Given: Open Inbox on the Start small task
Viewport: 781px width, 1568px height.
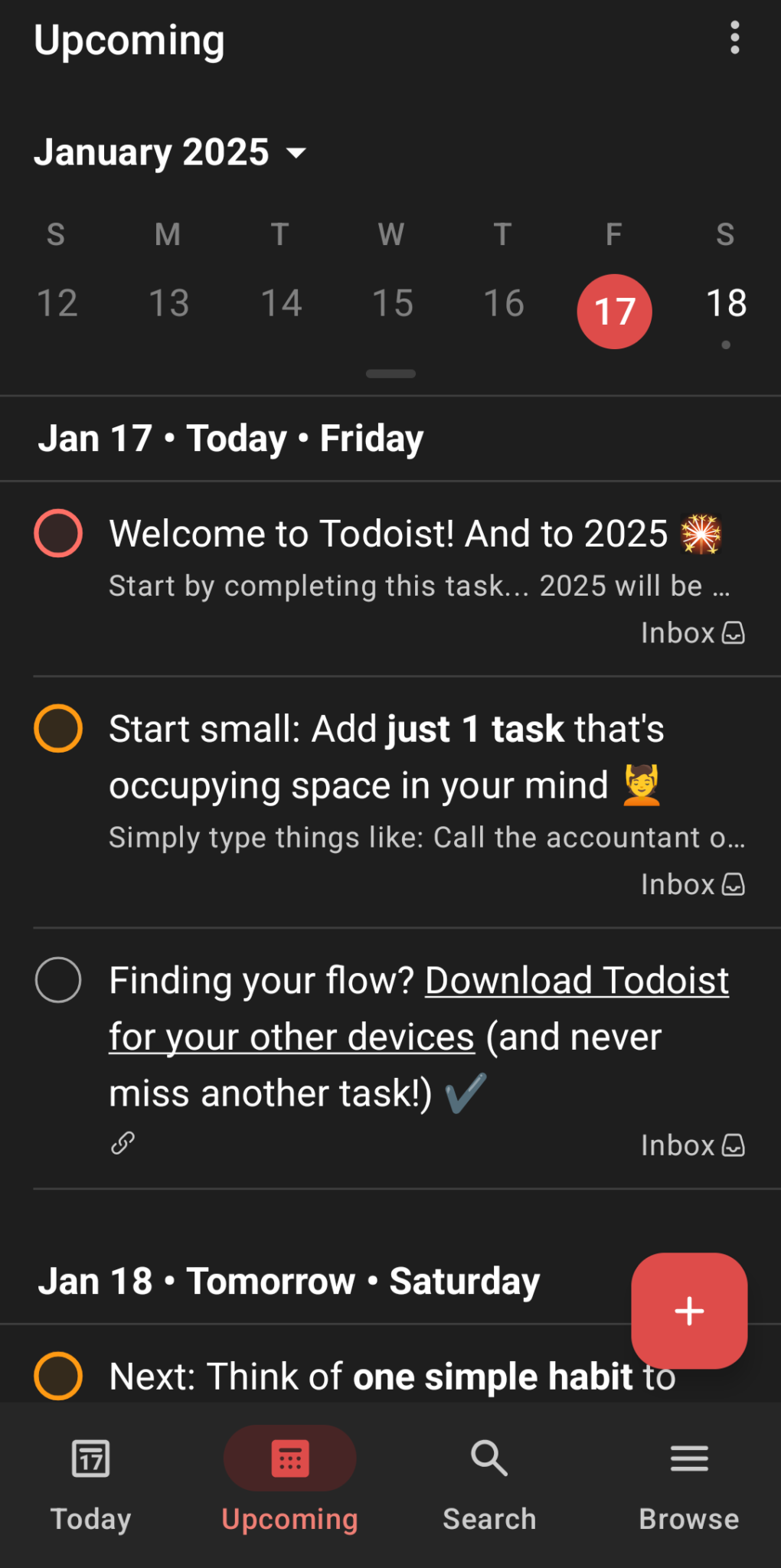Looking at the screenshot, I should pos(691,884).
